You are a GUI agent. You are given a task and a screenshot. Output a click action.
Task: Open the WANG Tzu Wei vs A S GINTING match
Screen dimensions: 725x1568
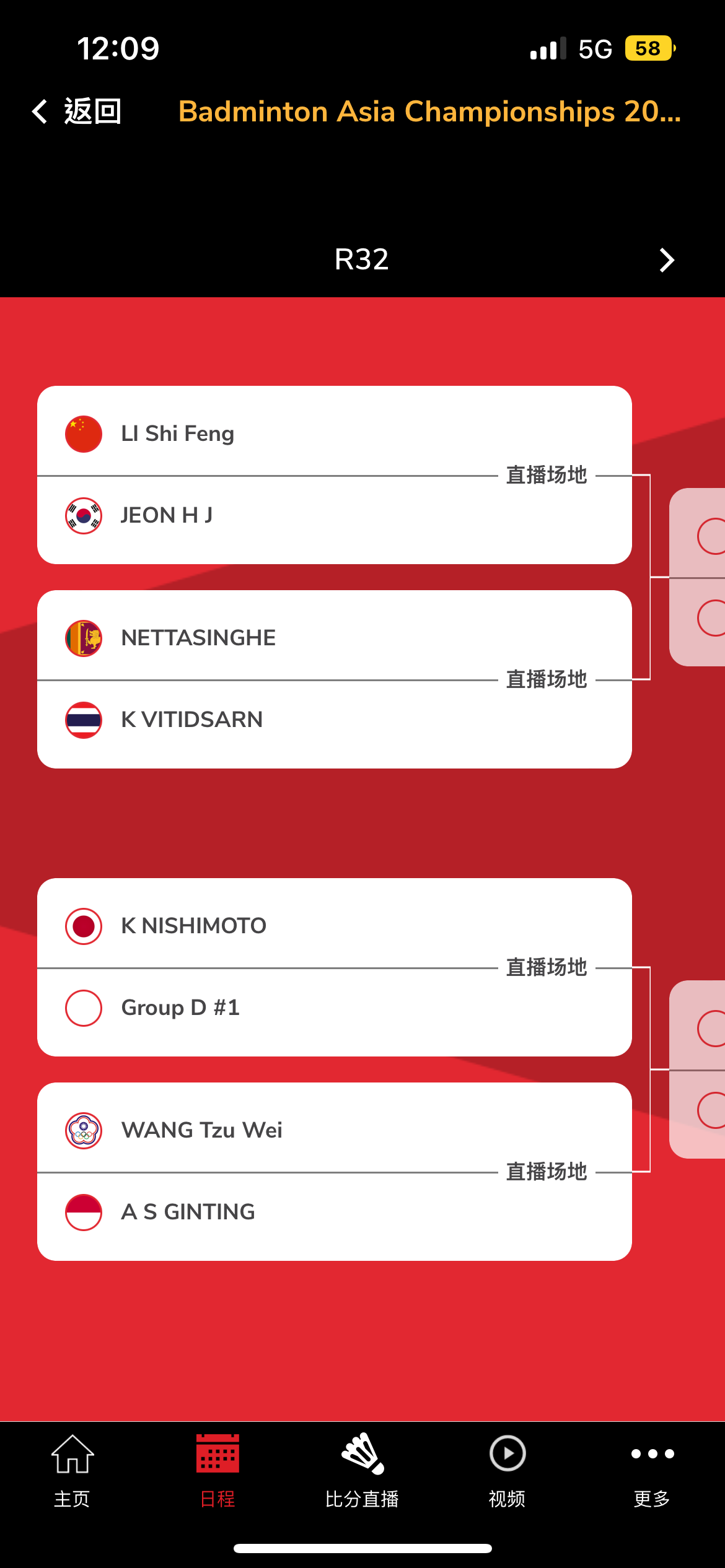pyautogui.click(x=335, y=1172)
